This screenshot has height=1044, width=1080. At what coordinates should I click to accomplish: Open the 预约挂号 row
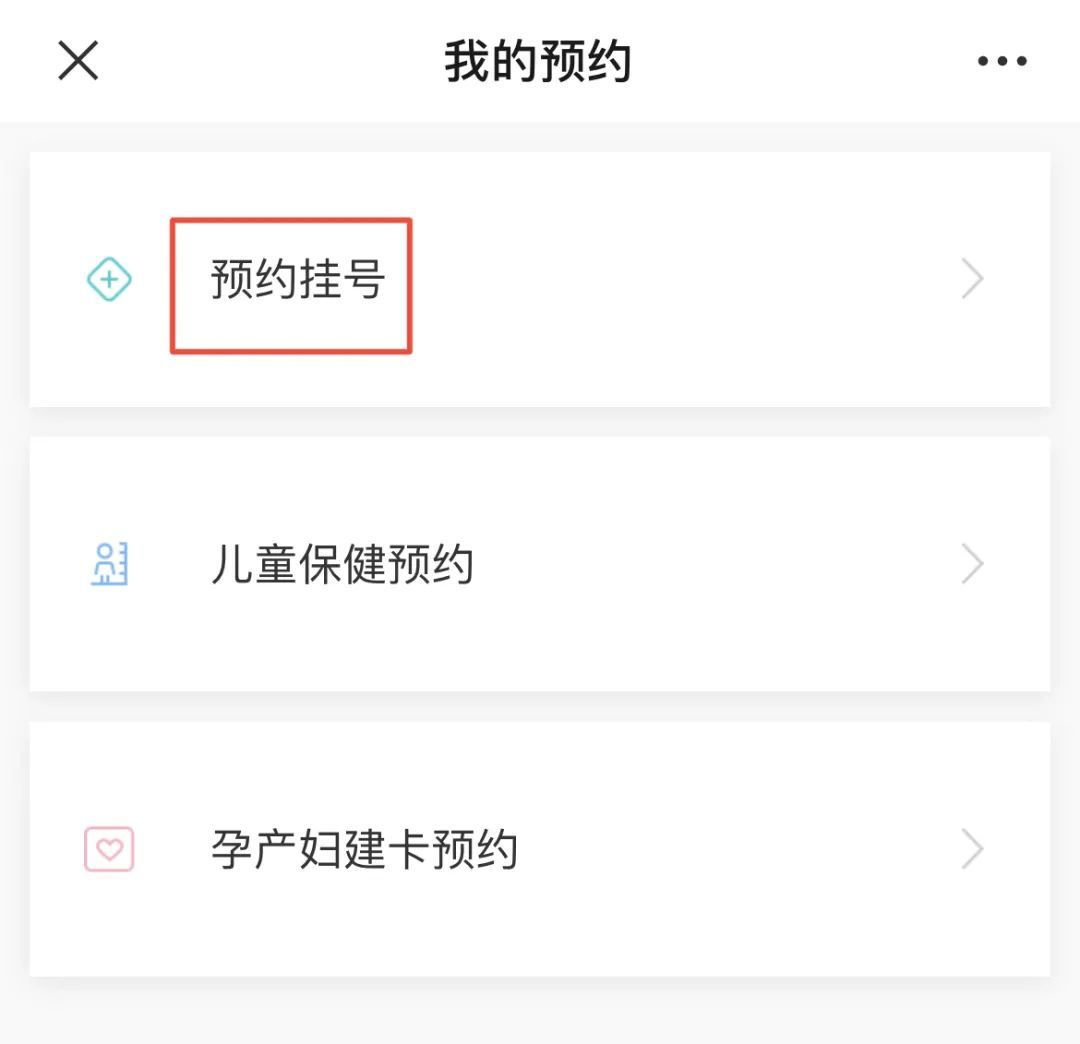click(x=298, y=280)
